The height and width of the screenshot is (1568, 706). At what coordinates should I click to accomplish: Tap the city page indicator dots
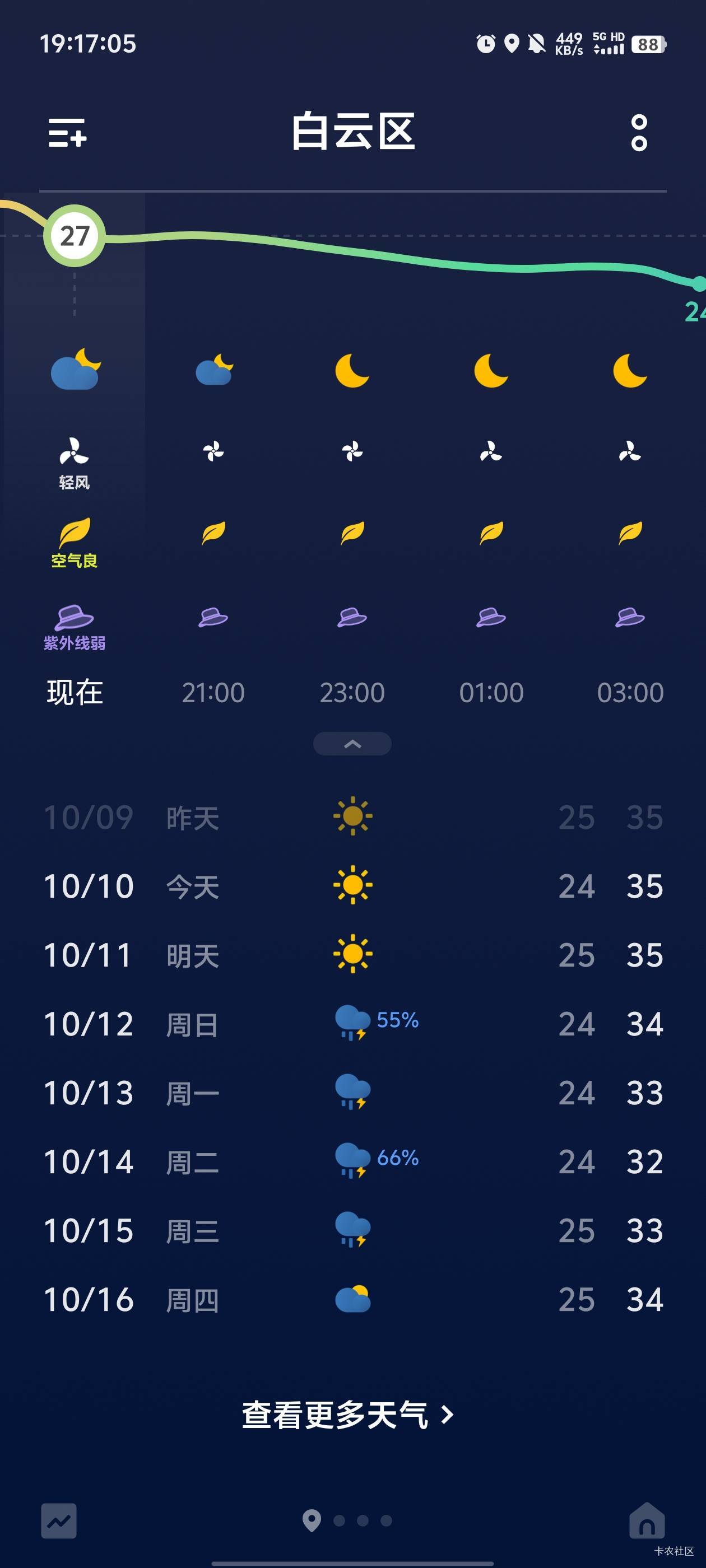[x=348, y=1520]
